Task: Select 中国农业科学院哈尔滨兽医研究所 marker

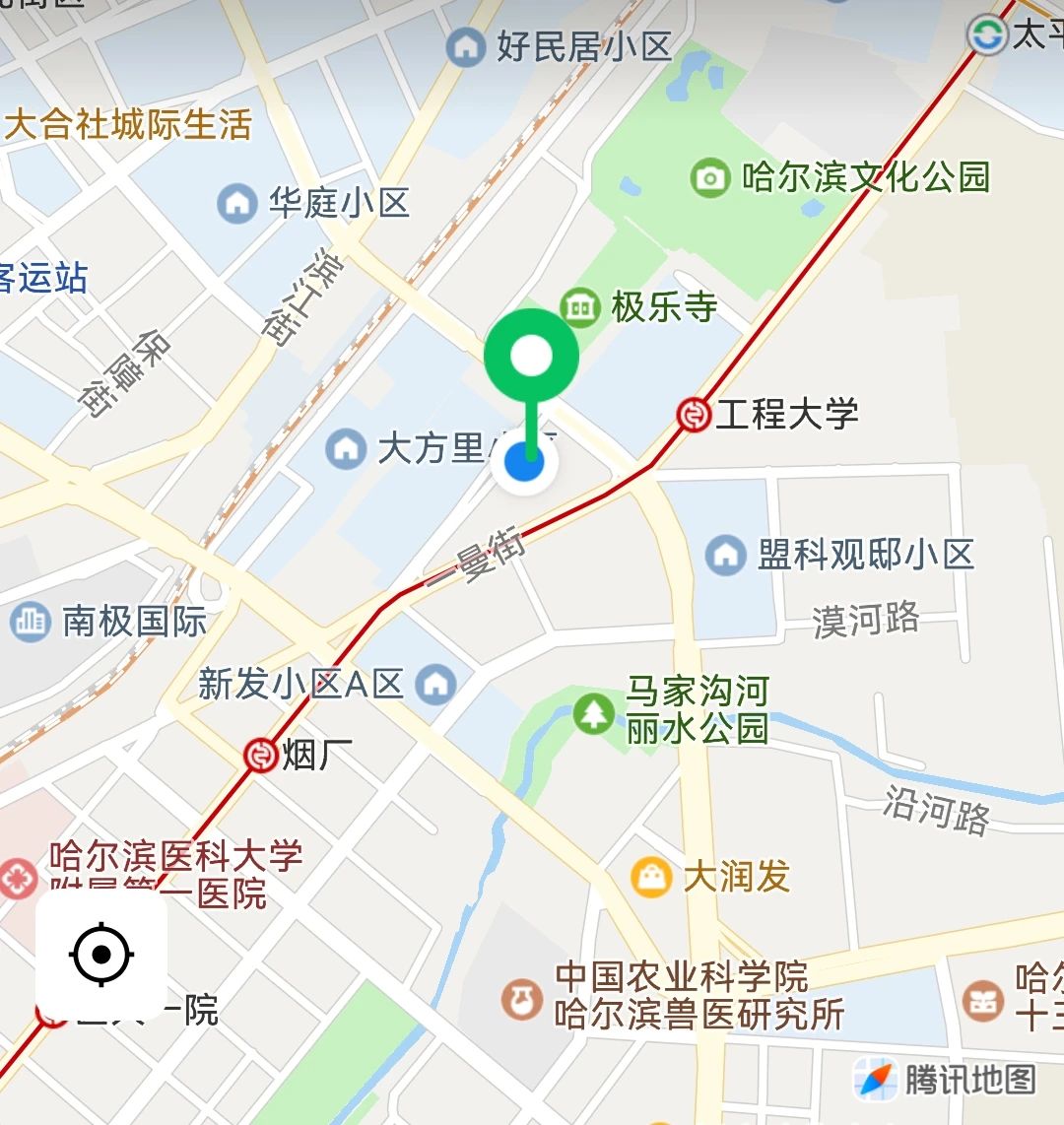Action: click(522, 998)
